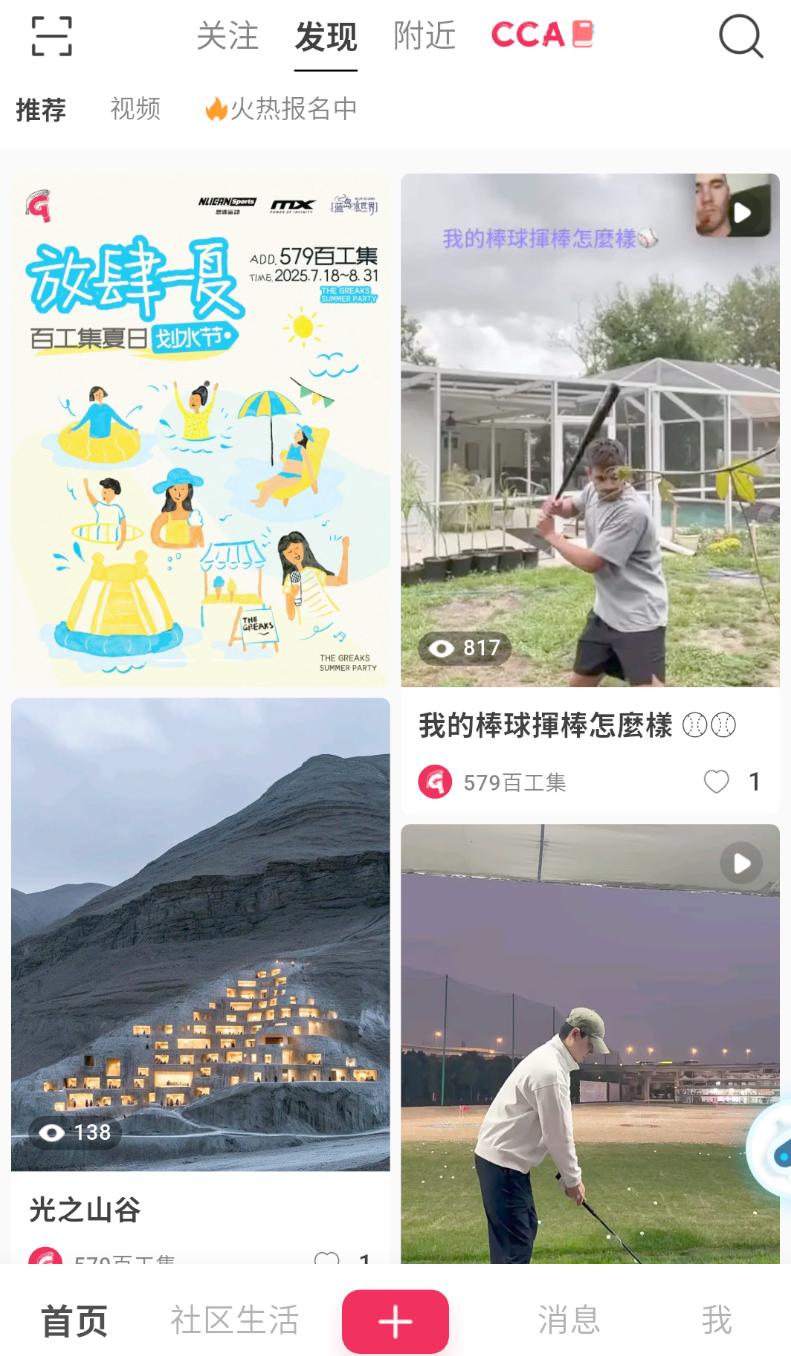791x1356 pixels.
Task: Like the 我的棒球揮棒怎麼樣 post
Action: (716, 782)
